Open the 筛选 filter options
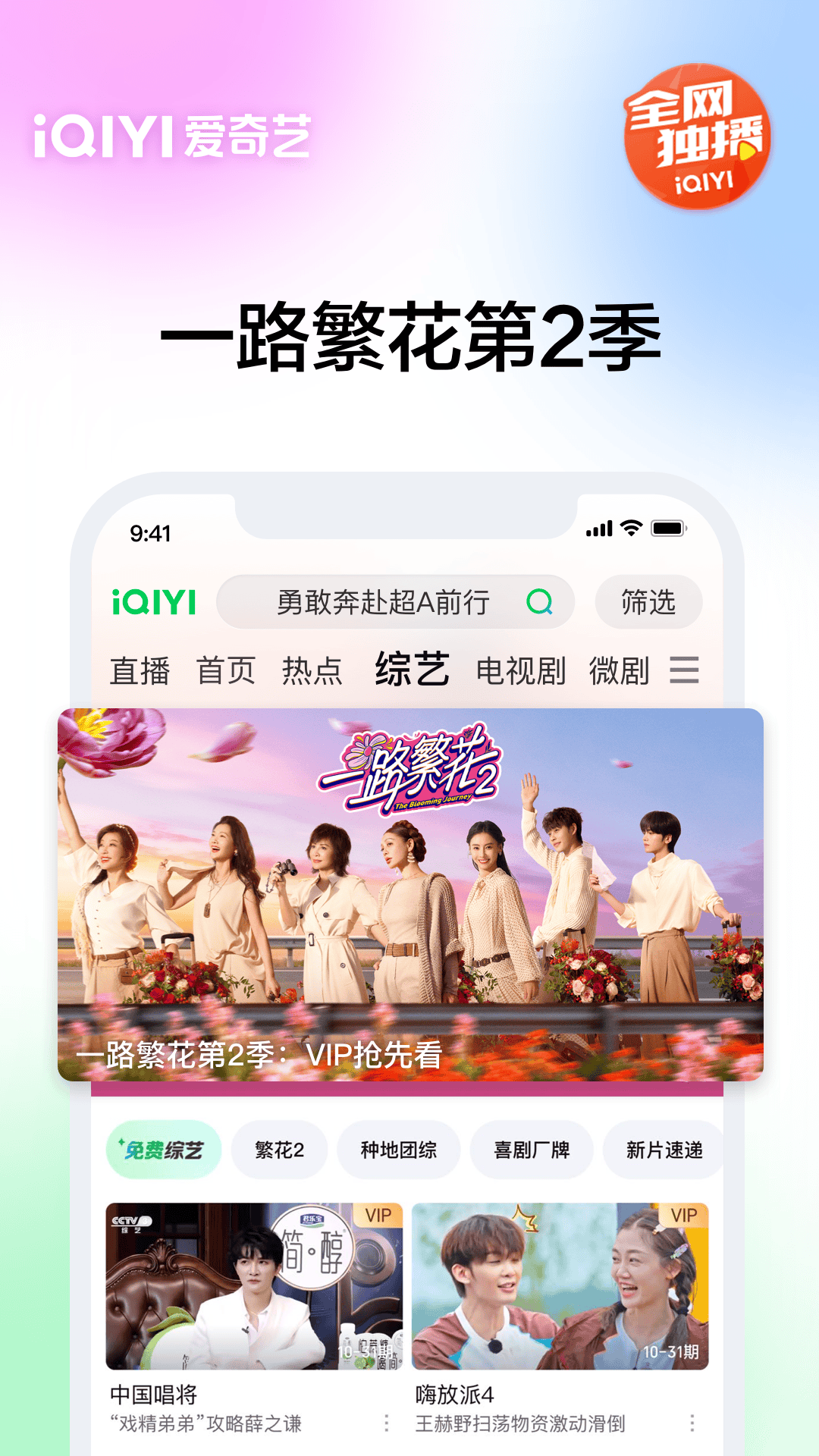The width and height of the screenshot is (819, 1456). (x=648, y=603)
